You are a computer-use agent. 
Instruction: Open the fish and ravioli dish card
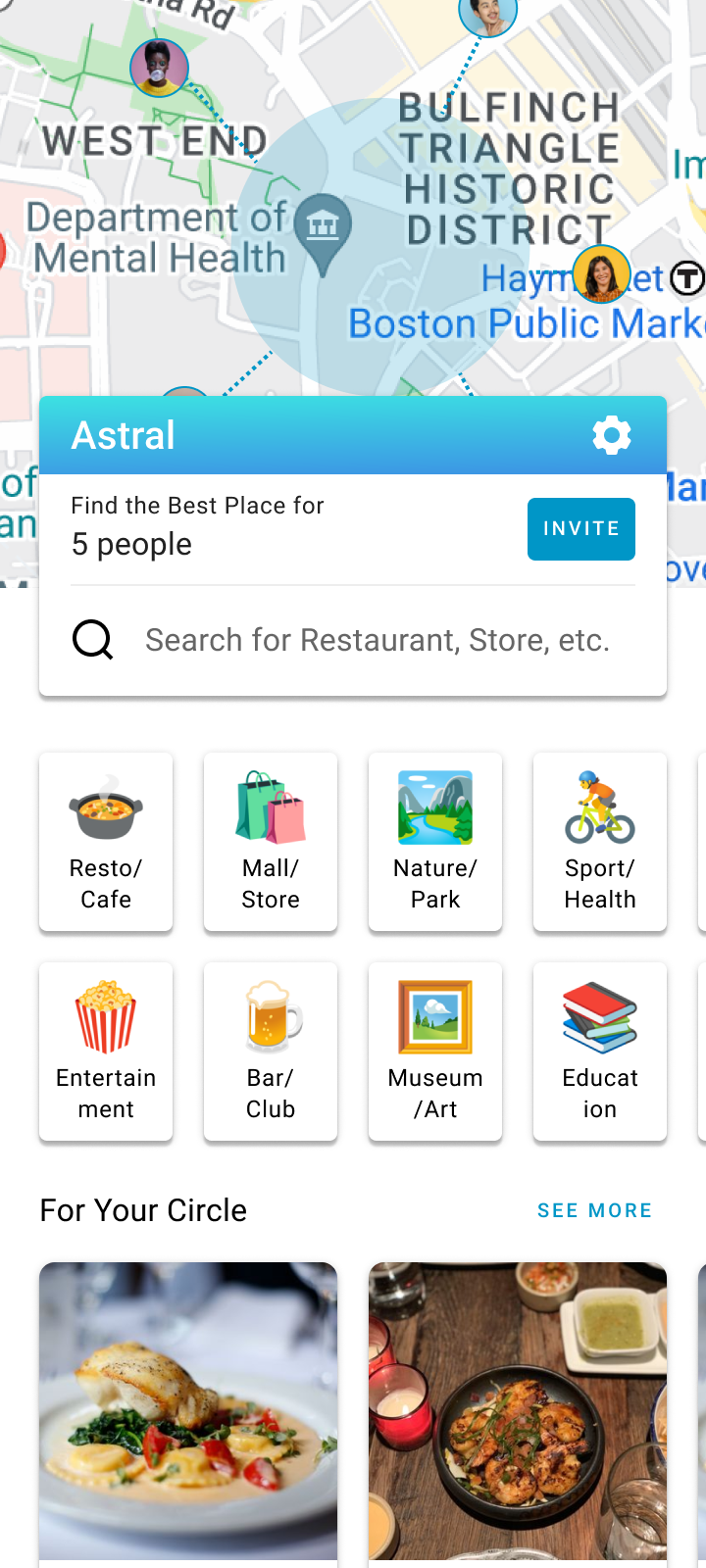[188, 1411]
